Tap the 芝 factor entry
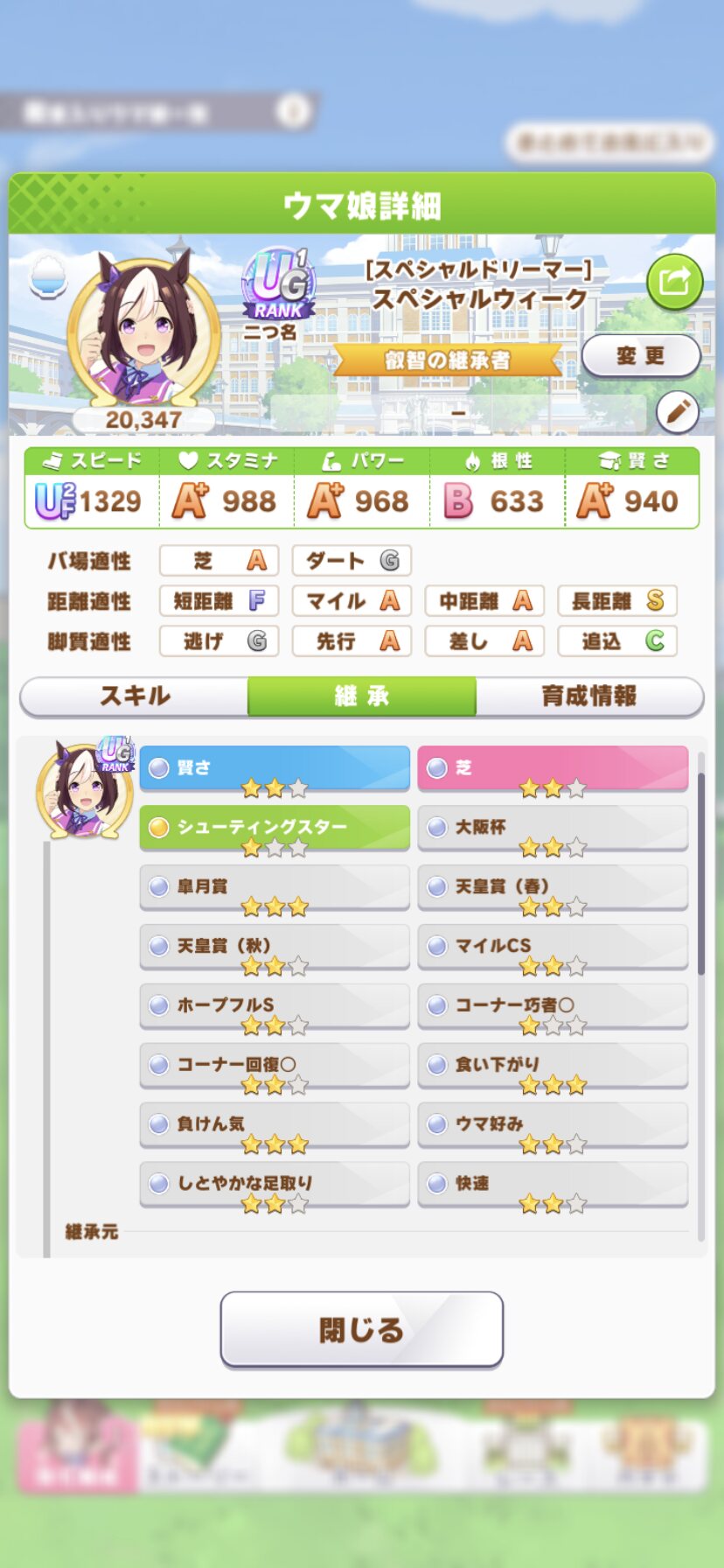Viewport: 724px width, 1568px height. point(553,768)
